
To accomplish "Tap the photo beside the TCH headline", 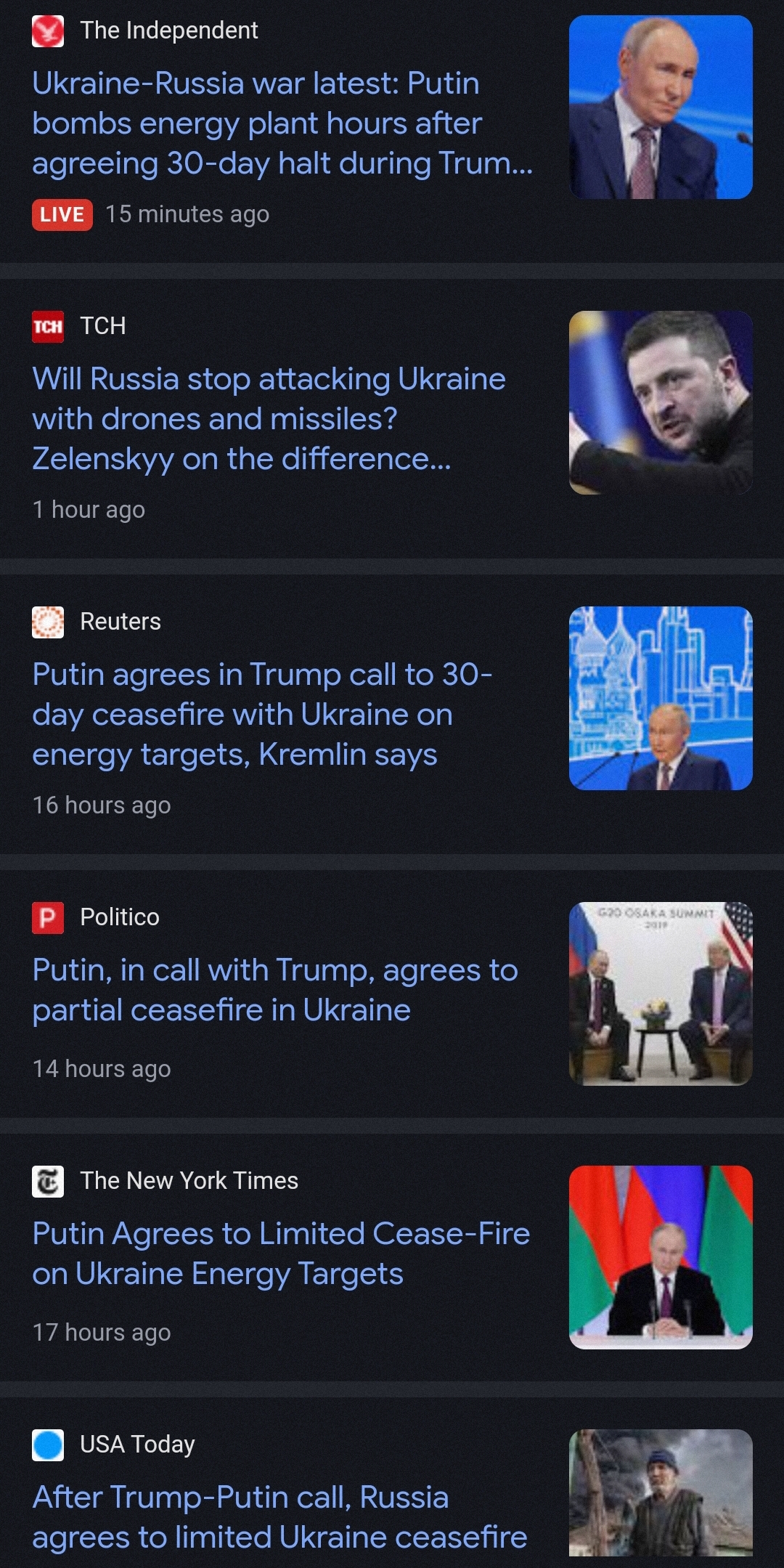I will (x=661, y=403).
